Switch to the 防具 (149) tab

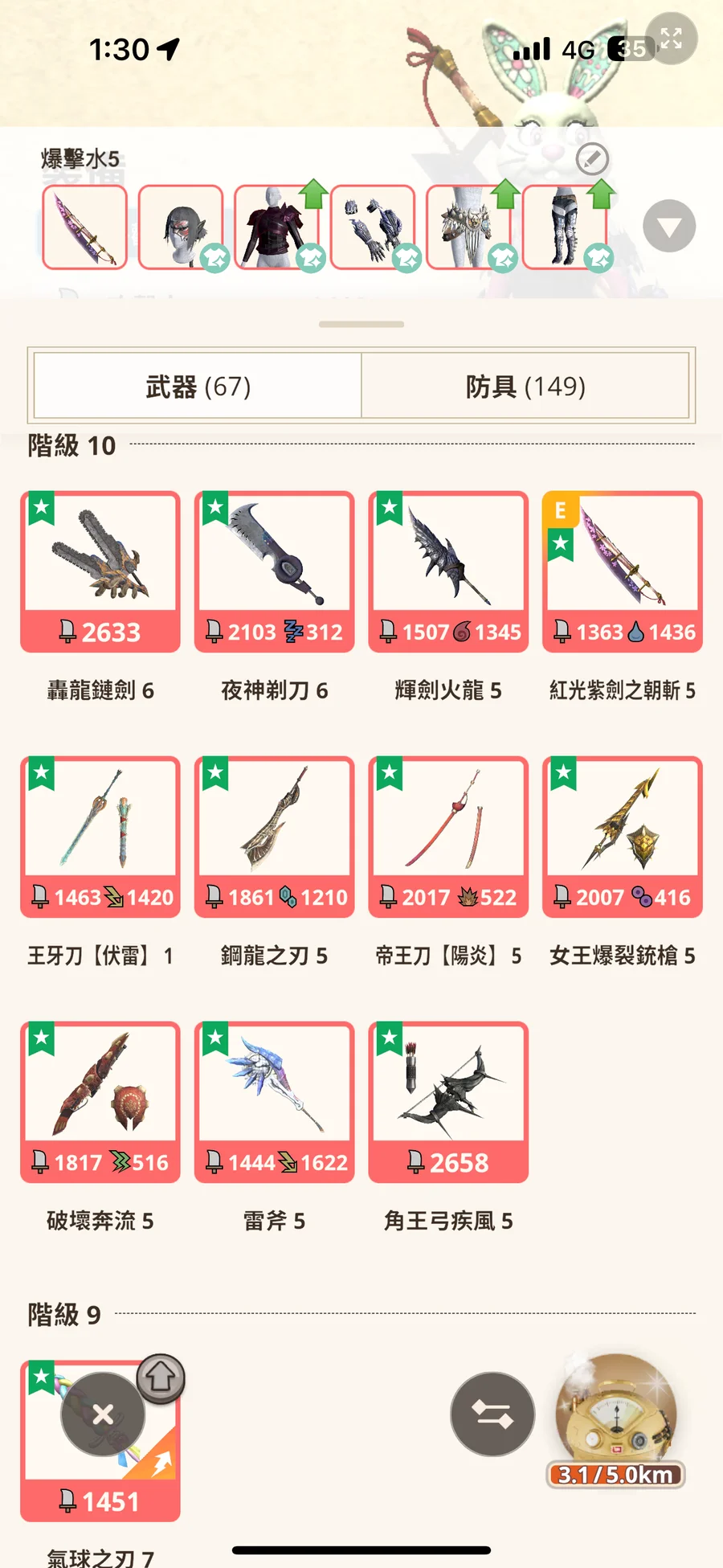click(525, 387)
